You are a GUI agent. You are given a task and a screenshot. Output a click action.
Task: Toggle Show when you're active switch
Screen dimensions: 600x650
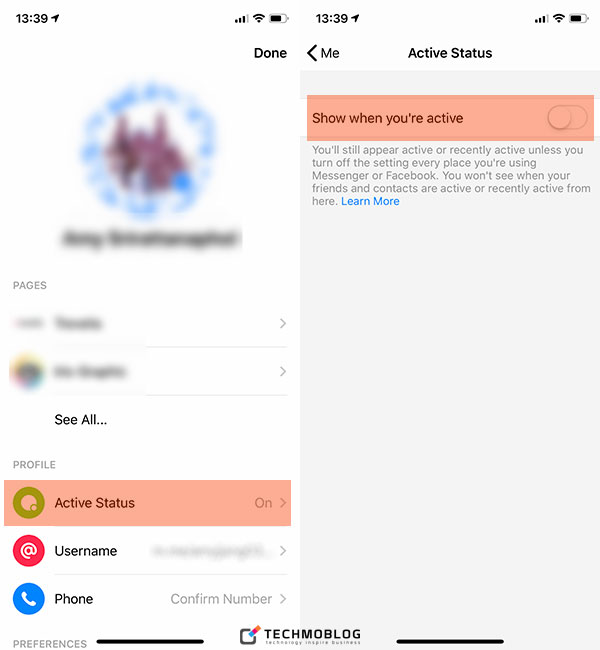(x=567, y=118)
